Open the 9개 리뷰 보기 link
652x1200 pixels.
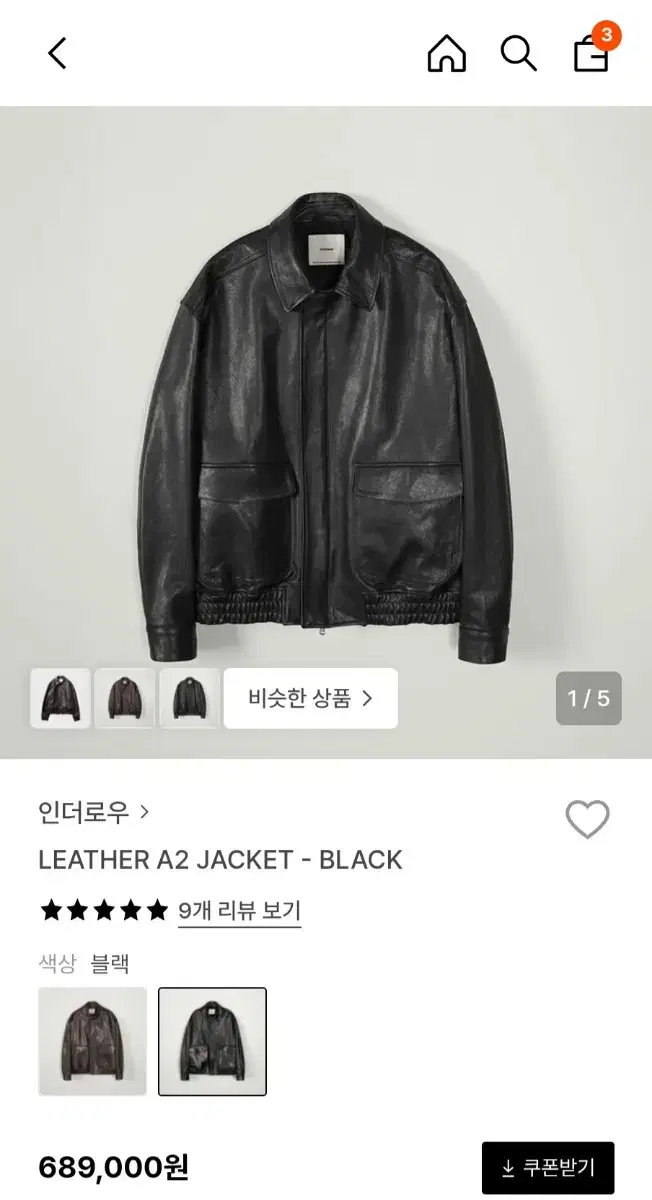click(x=239, y=911)
